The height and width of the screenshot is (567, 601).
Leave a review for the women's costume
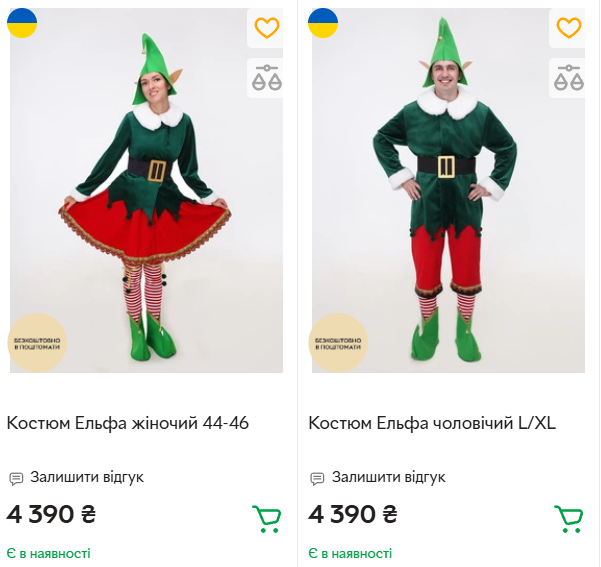coord(86,477)
